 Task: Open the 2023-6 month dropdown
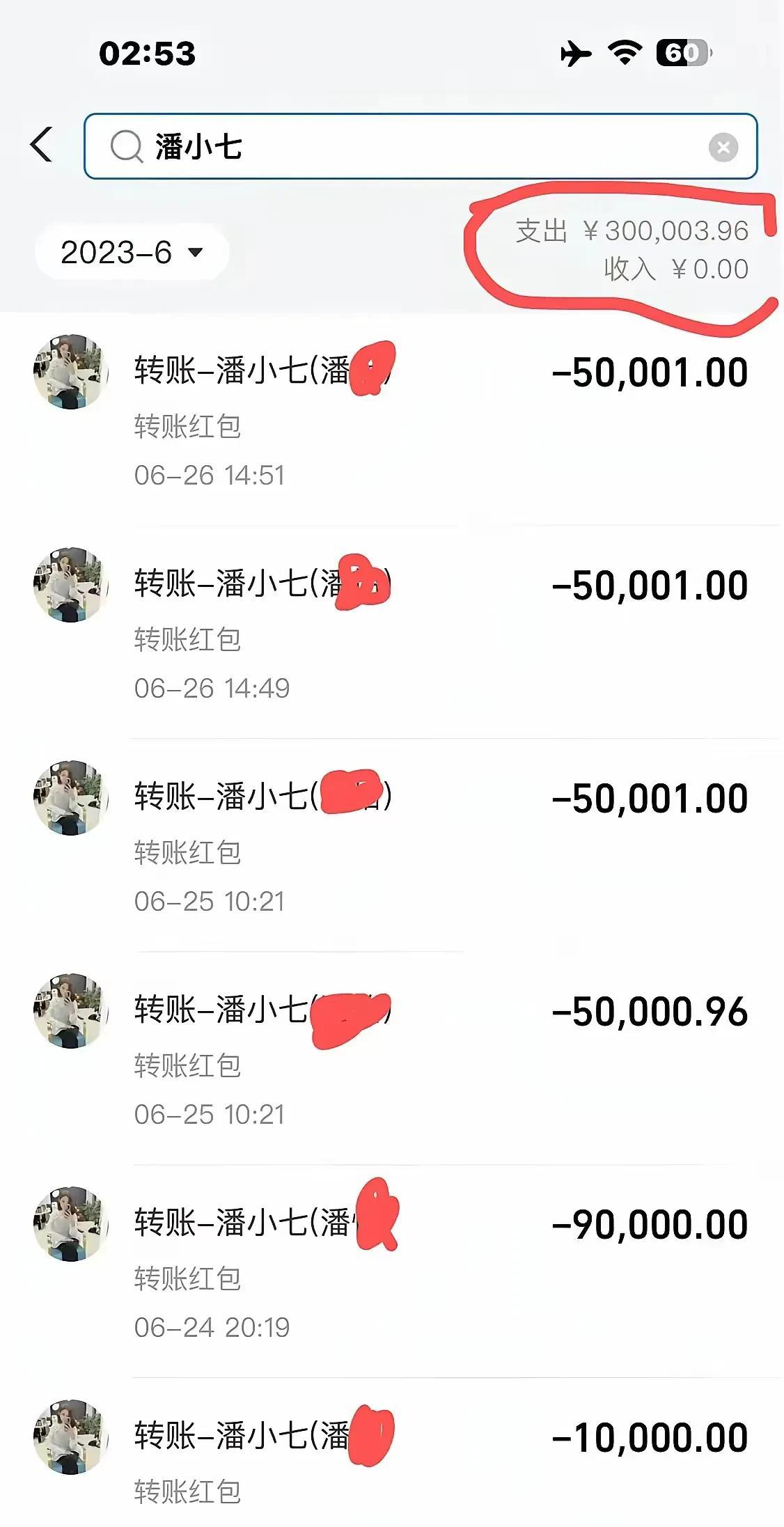point(132,252)
